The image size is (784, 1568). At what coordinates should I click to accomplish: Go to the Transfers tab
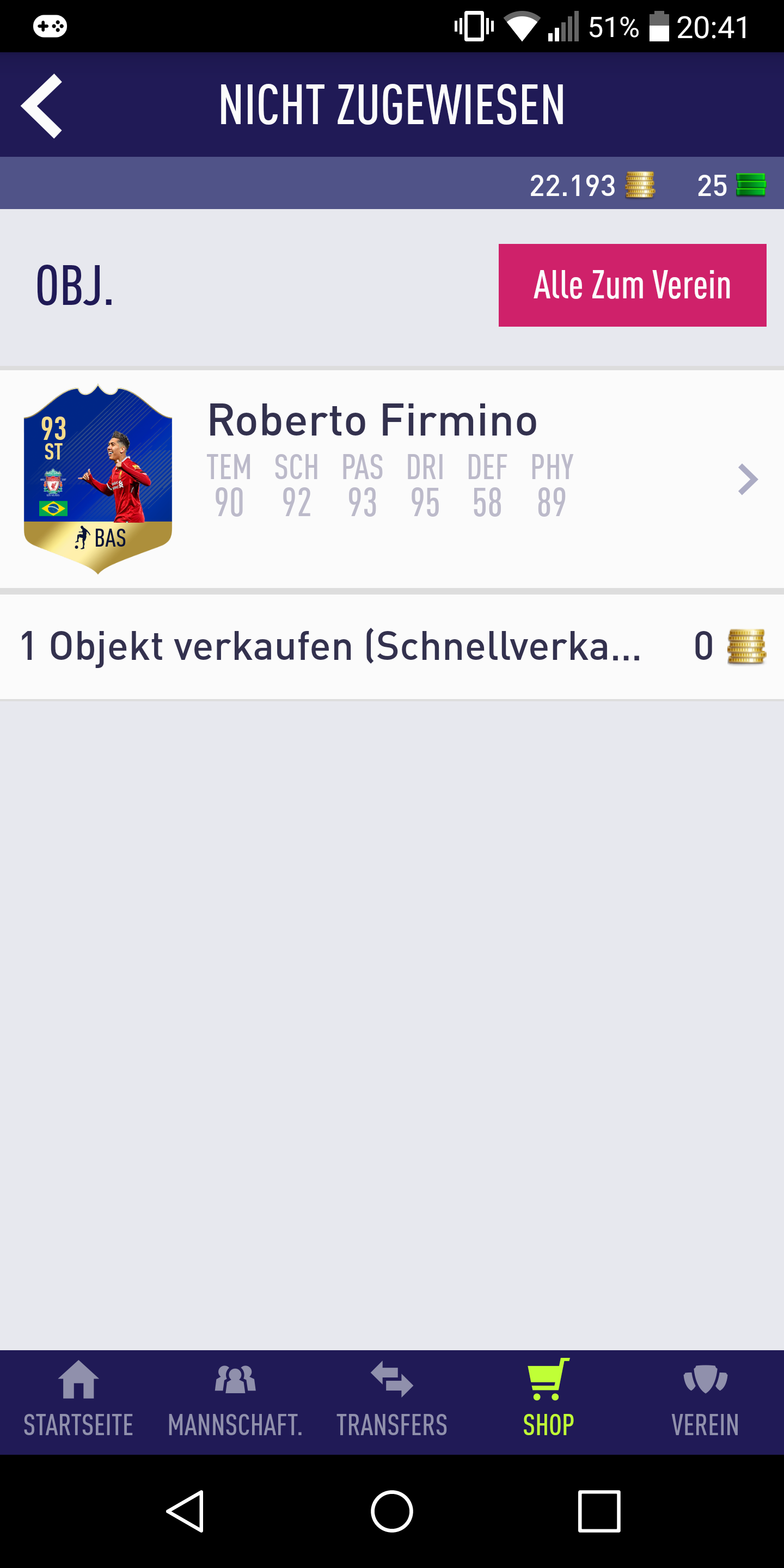coord(392,1402)
